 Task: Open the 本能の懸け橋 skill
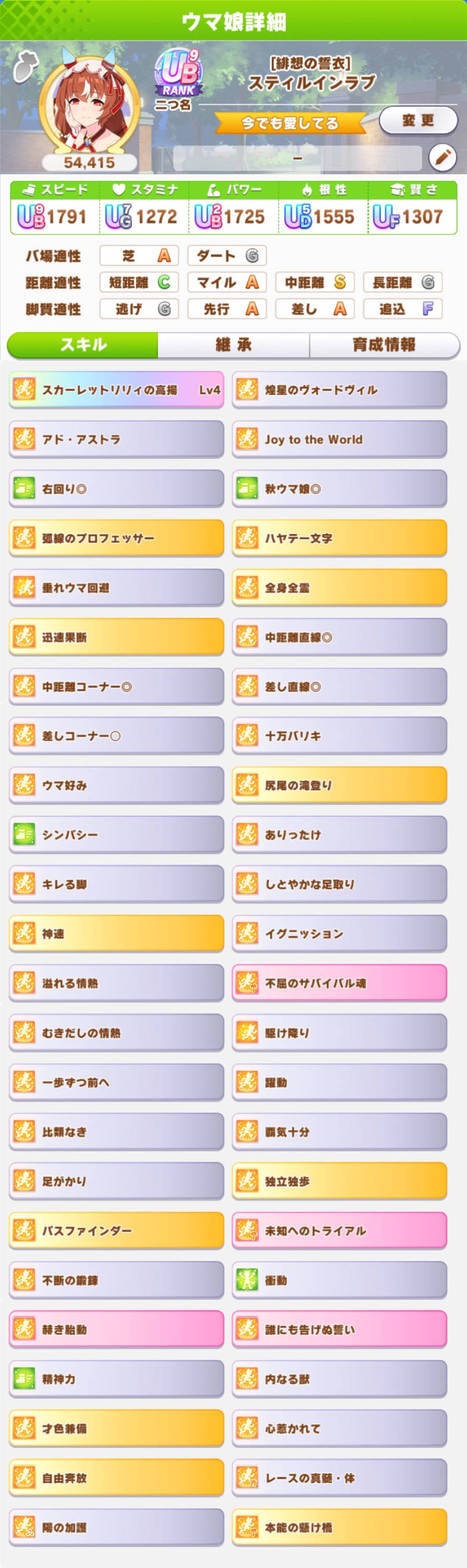click(x=339, y=1527)
